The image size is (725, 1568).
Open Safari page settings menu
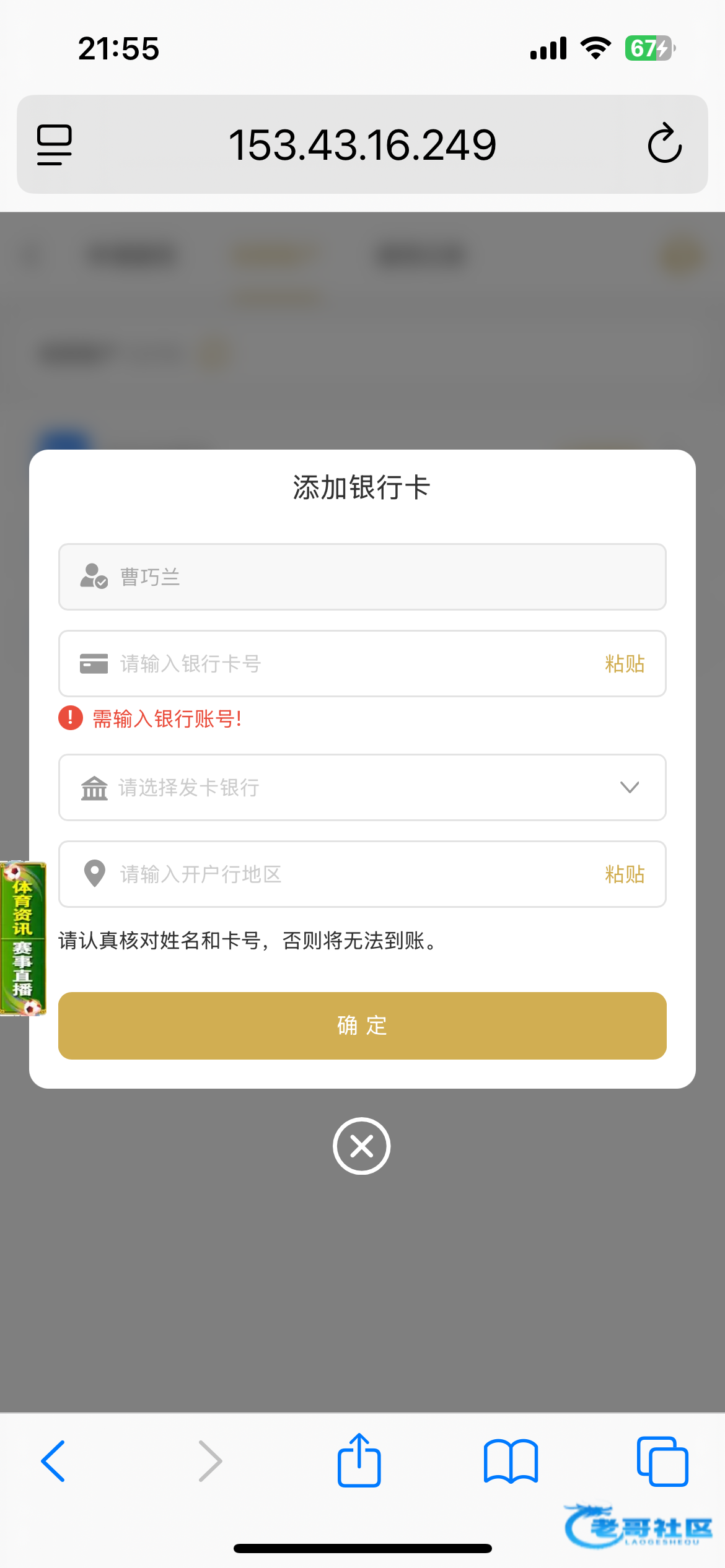55,144
